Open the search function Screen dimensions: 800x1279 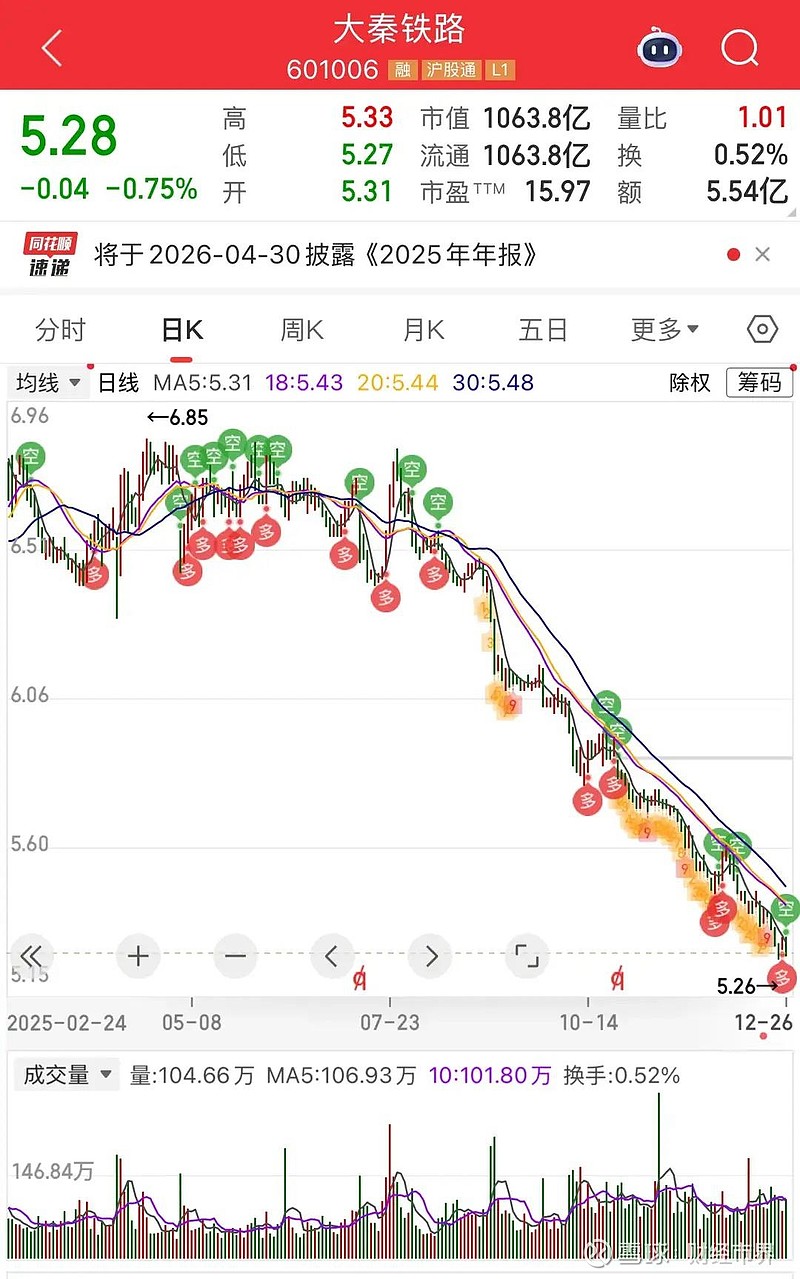738,48
